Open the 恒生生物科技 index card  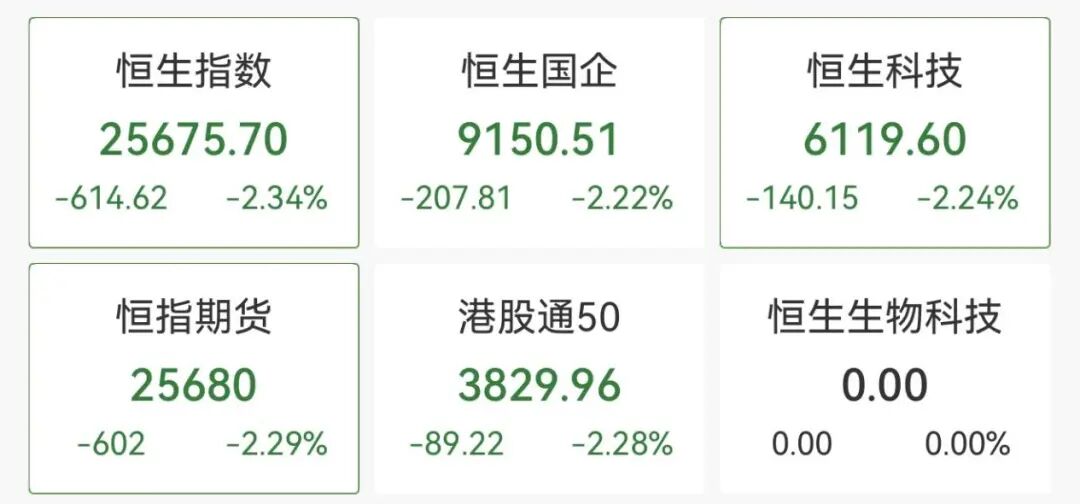(885, 380)
